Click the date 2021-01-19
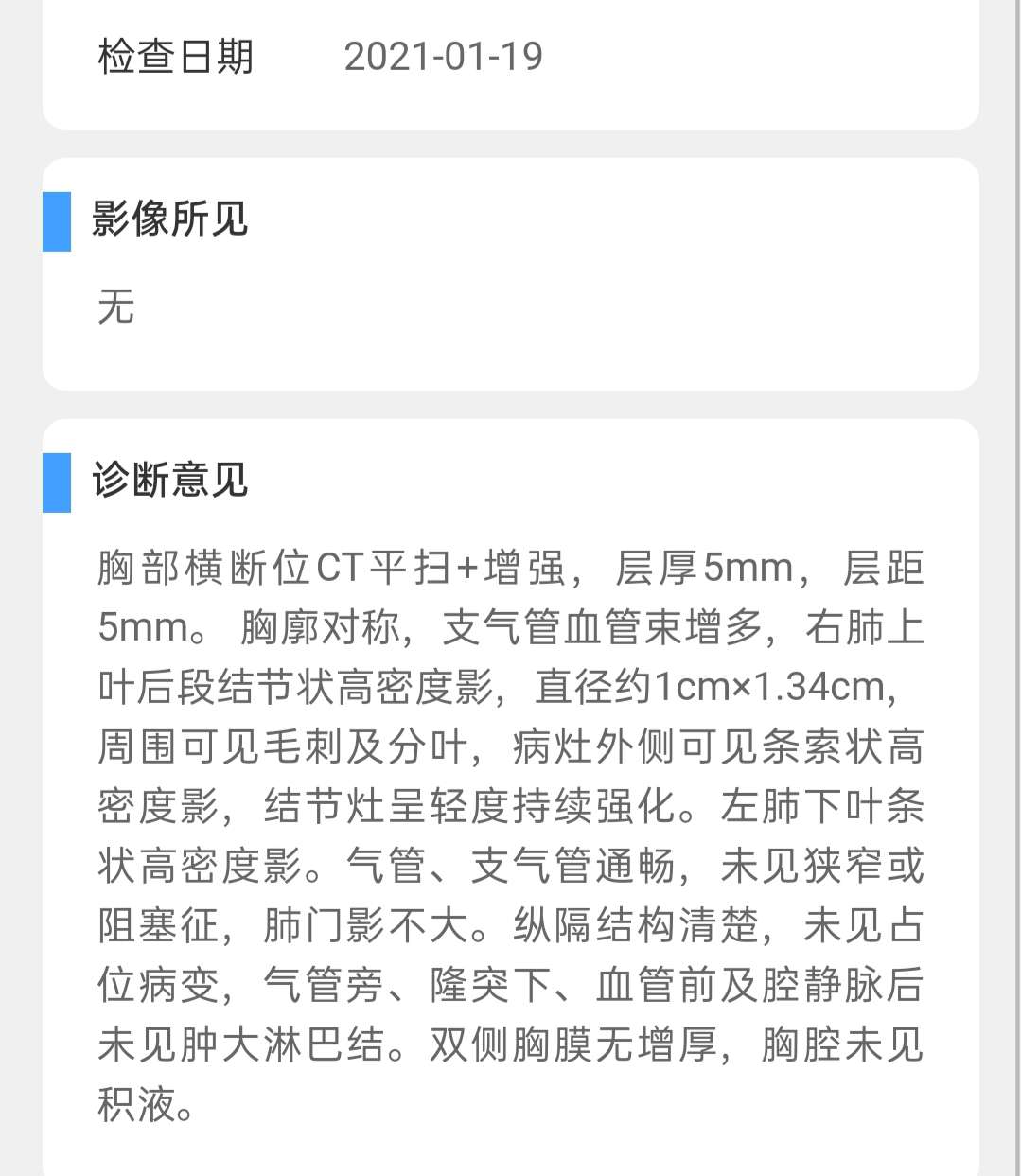This screenshot has height=1176, width=1021. (x=445, y=57)
